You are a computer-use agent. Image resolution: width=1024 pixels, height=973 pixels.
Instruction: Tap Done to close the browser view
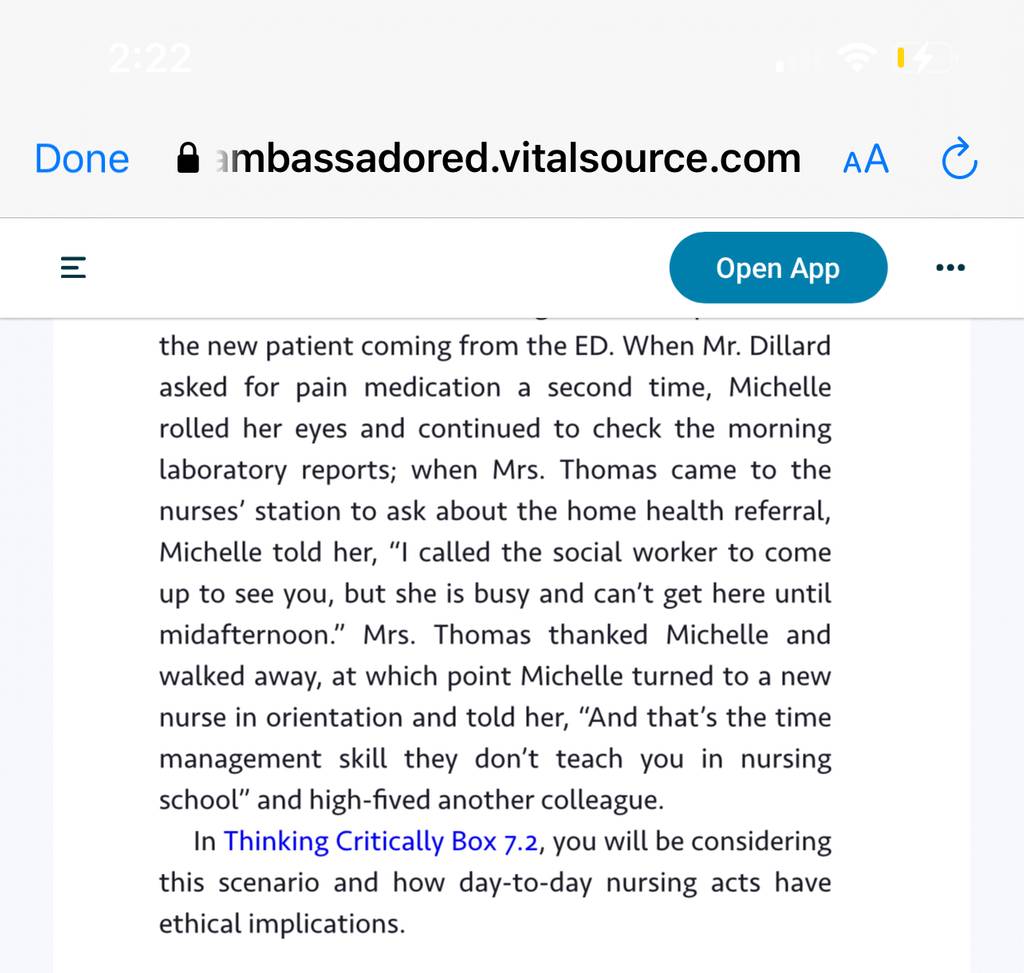[x=82, y=159]
